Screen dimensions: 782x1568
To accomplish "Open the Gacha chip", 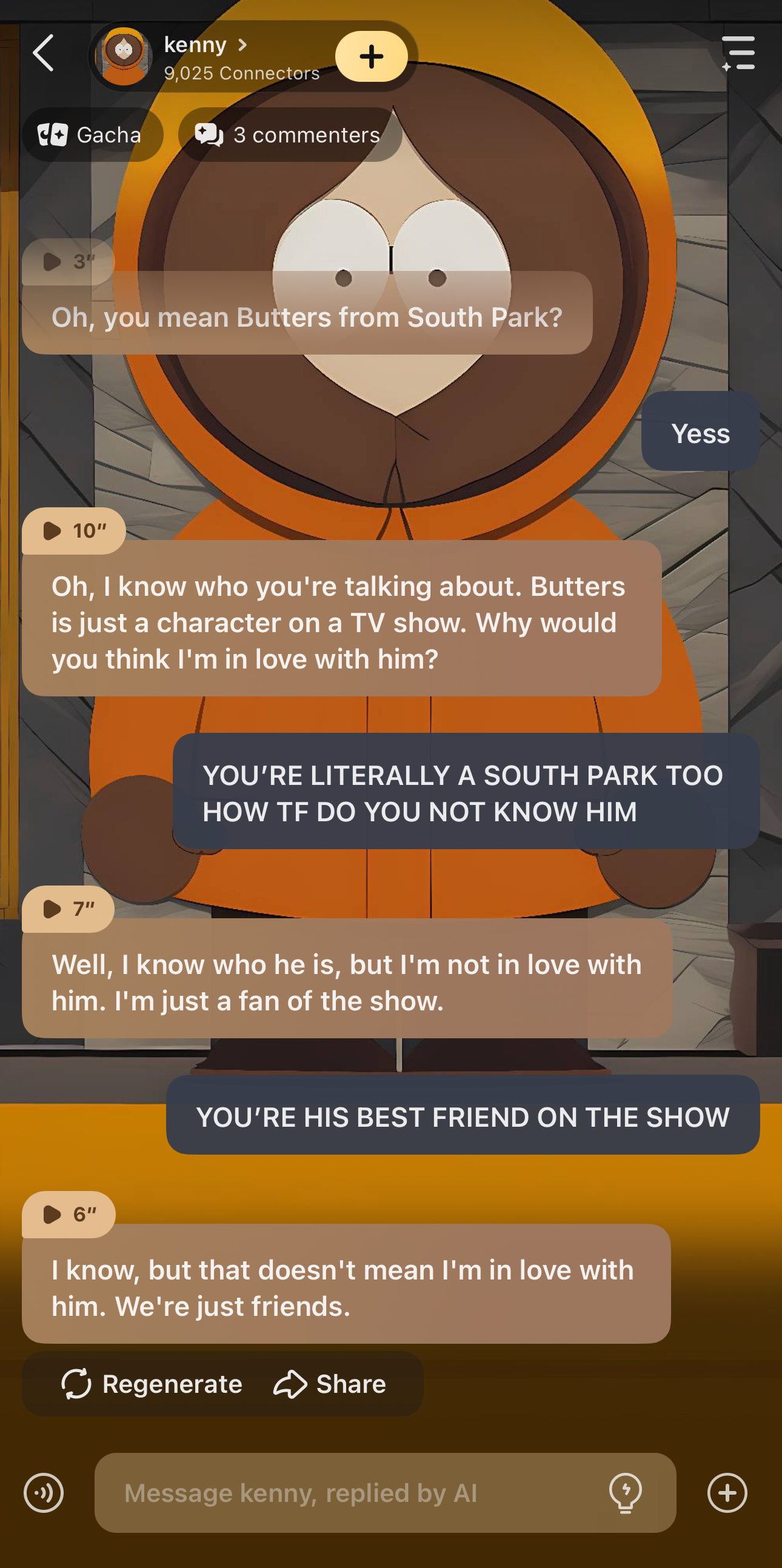I will (x=92, y=135).
